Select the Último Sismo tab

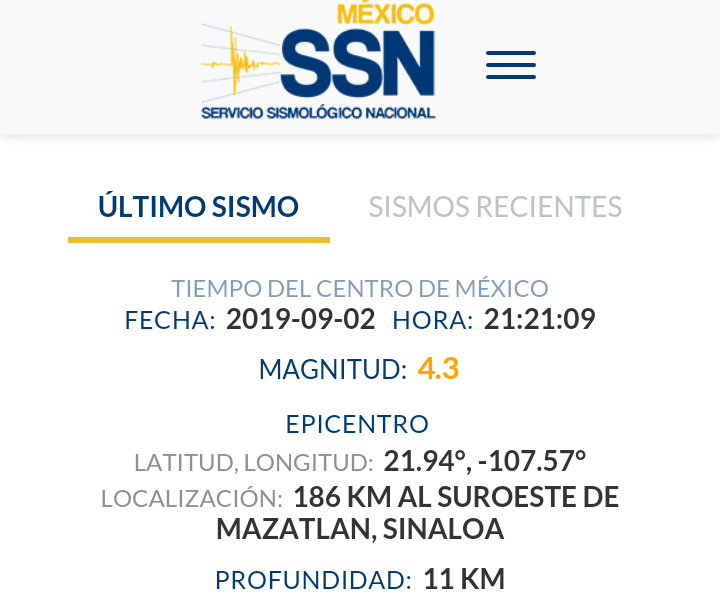pyautogui.click(x=198, y=207)
